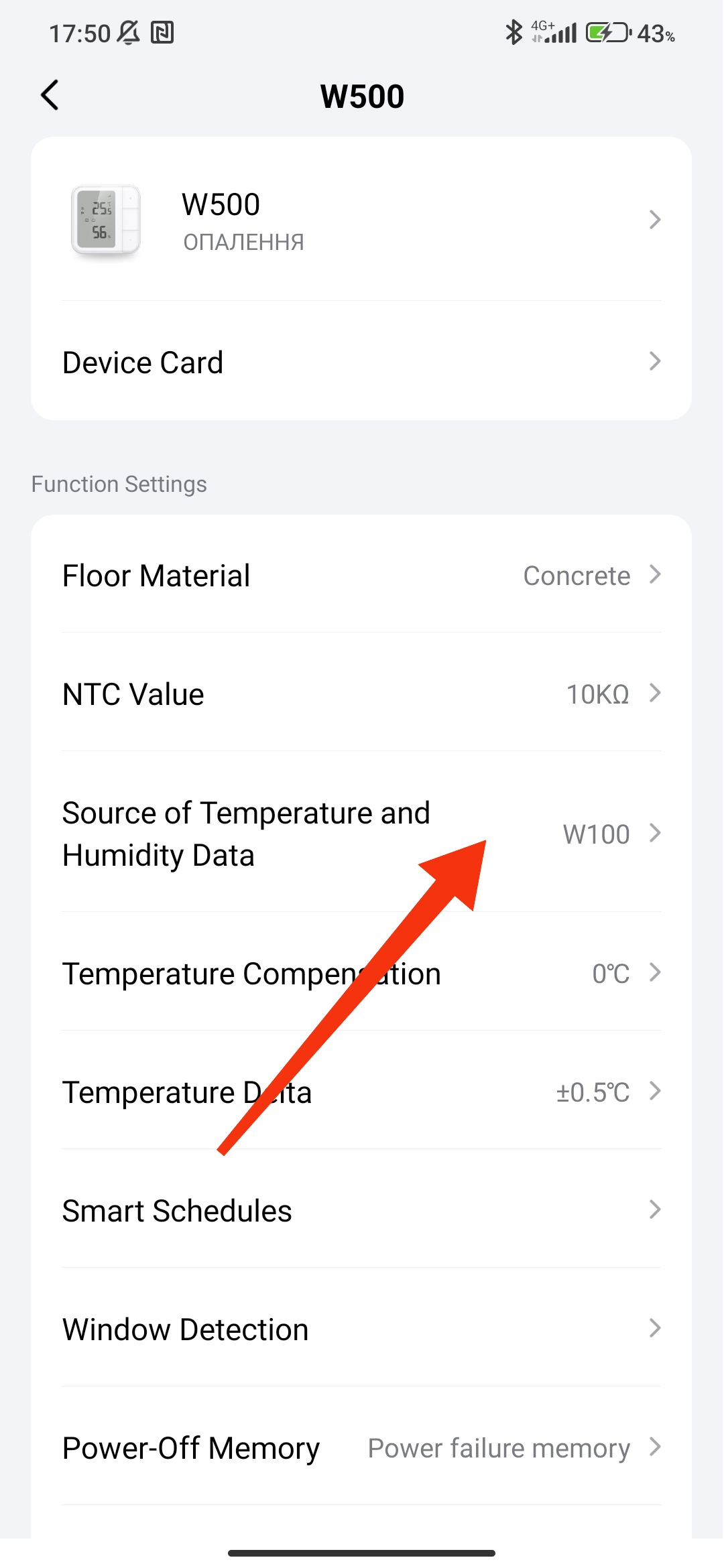Open Window Detection settings
Image resolution: width=724 pixels, height=1568 pixels.
361,1328
